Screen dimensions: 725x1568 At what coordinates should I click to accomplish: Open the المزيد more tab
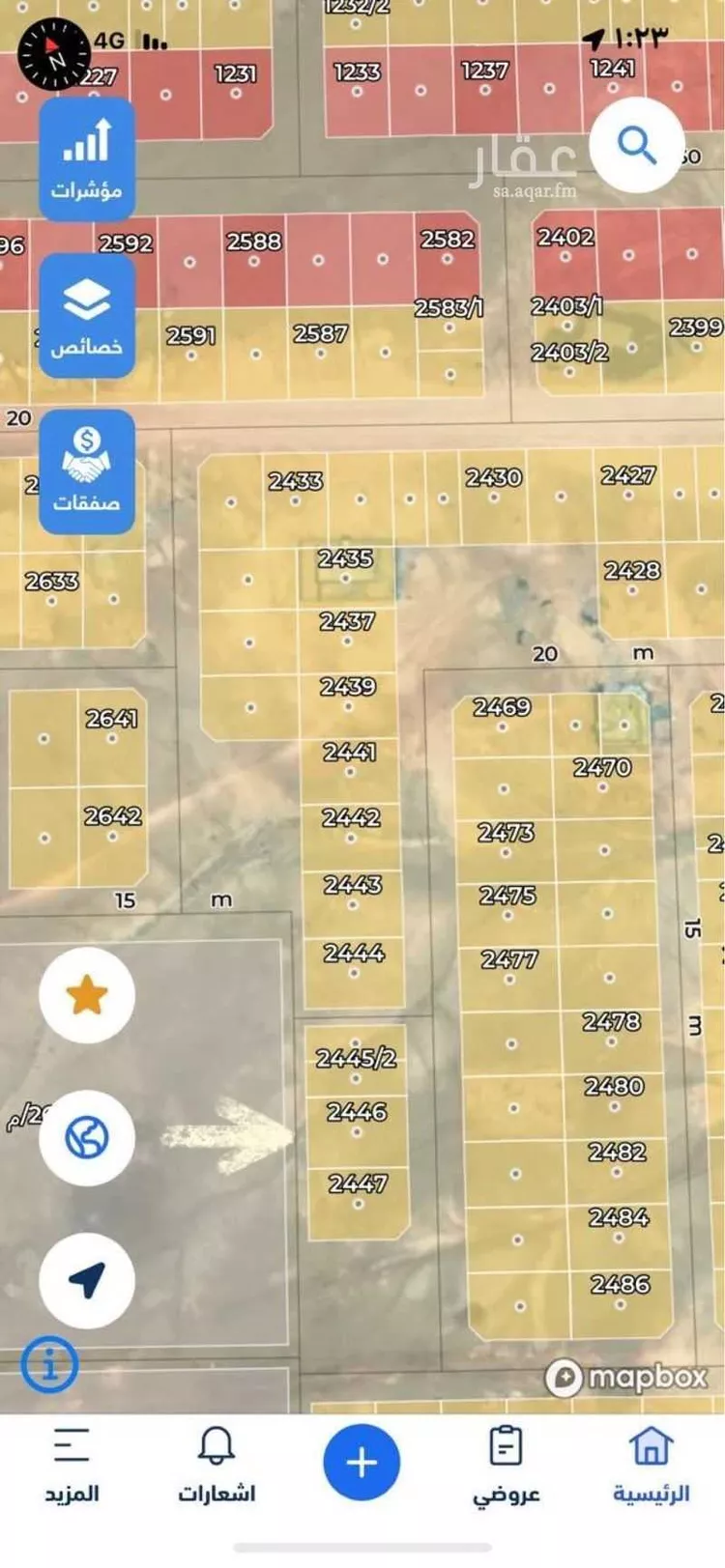(72, 1466)
